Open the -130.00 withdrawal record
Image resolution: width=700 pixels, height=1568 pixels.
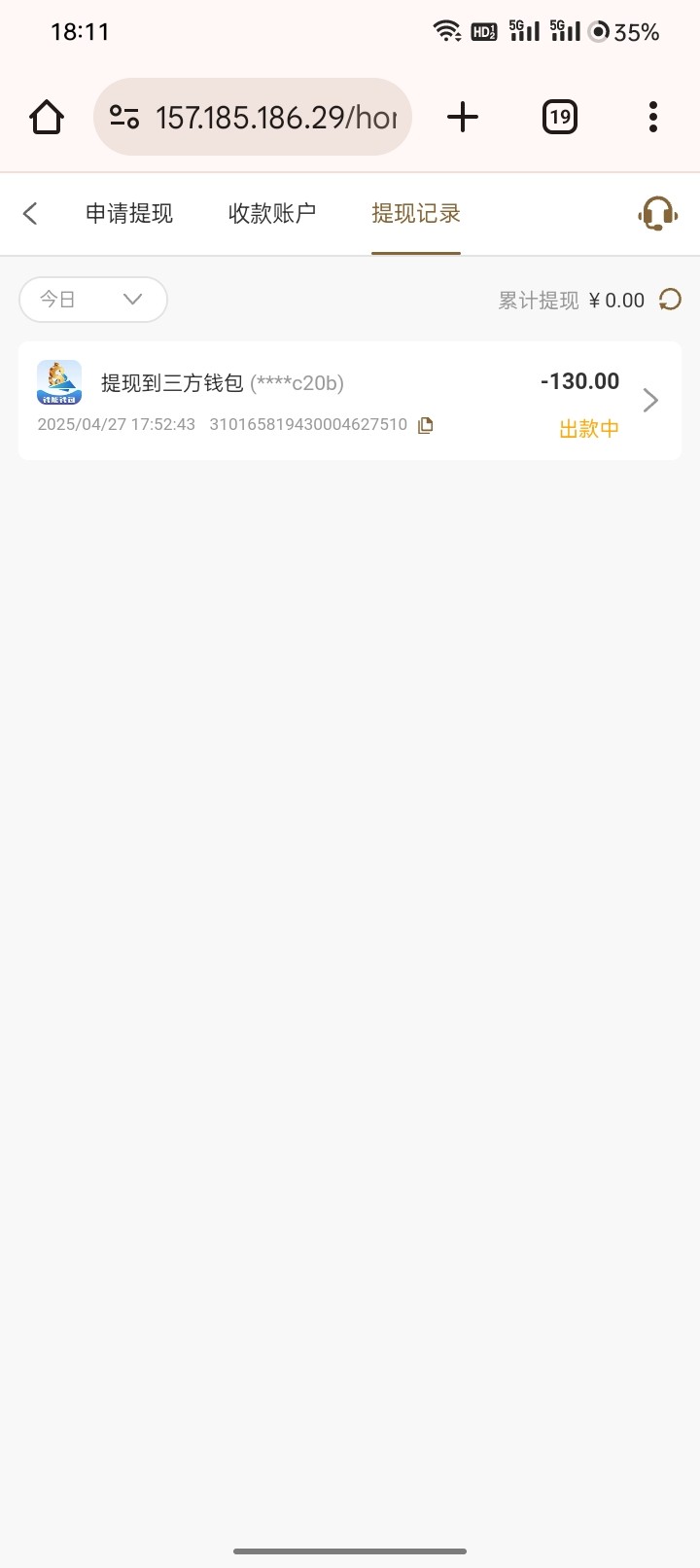349,401
